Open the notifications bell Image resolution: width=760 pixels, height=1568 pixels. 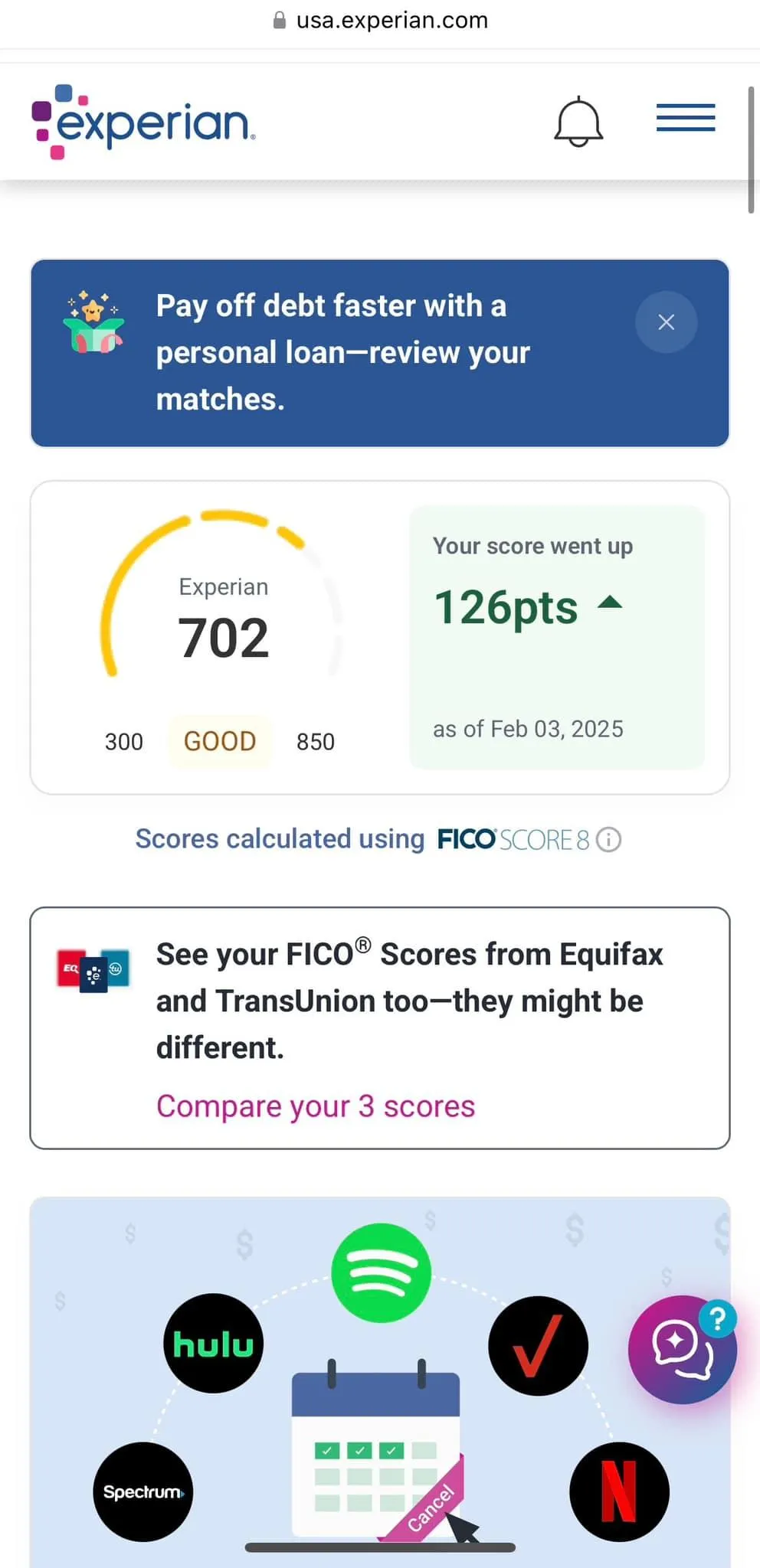(x=578, y=122)
